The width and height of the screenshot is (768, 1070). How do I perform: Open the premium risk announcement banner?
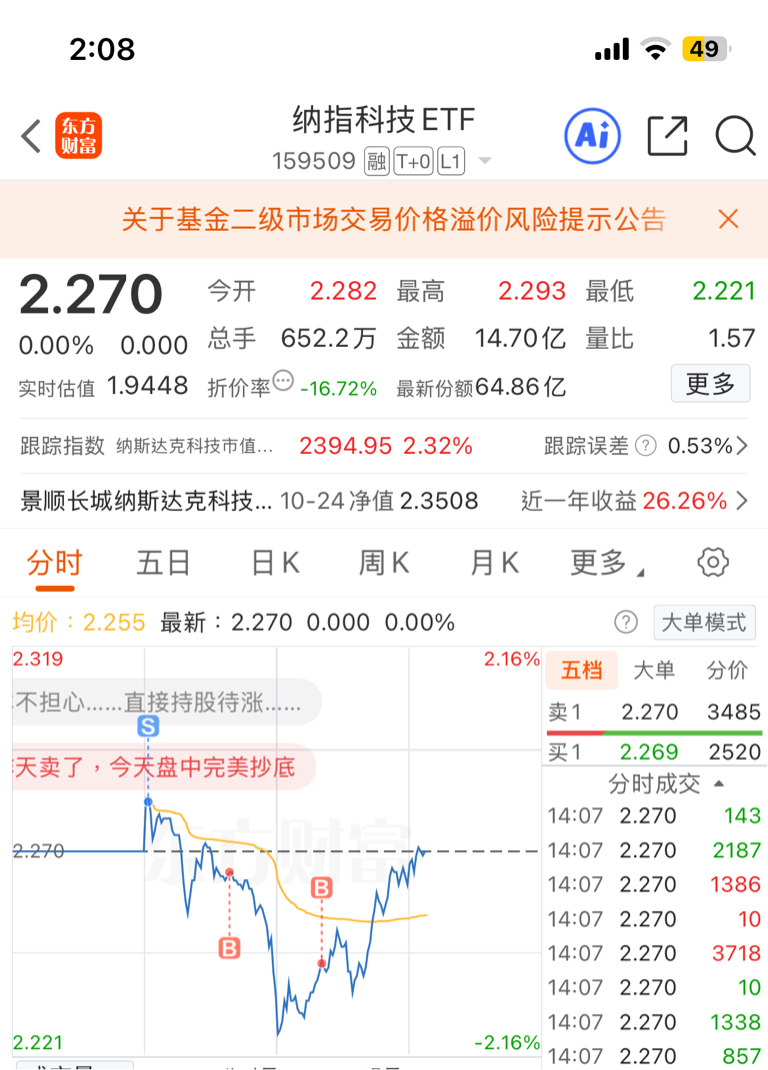(394, 220)
